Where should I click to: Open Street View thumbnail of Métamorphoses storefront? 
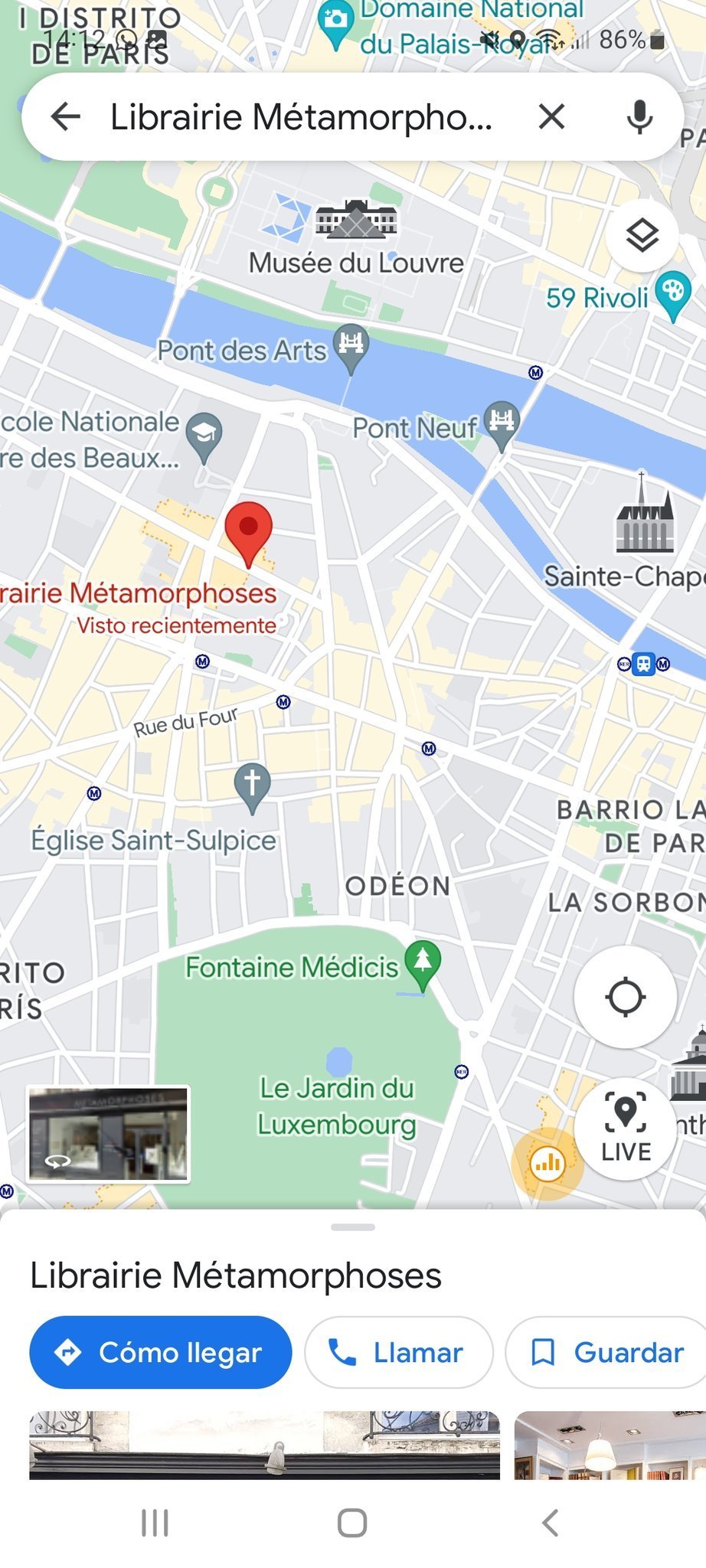108,1134
